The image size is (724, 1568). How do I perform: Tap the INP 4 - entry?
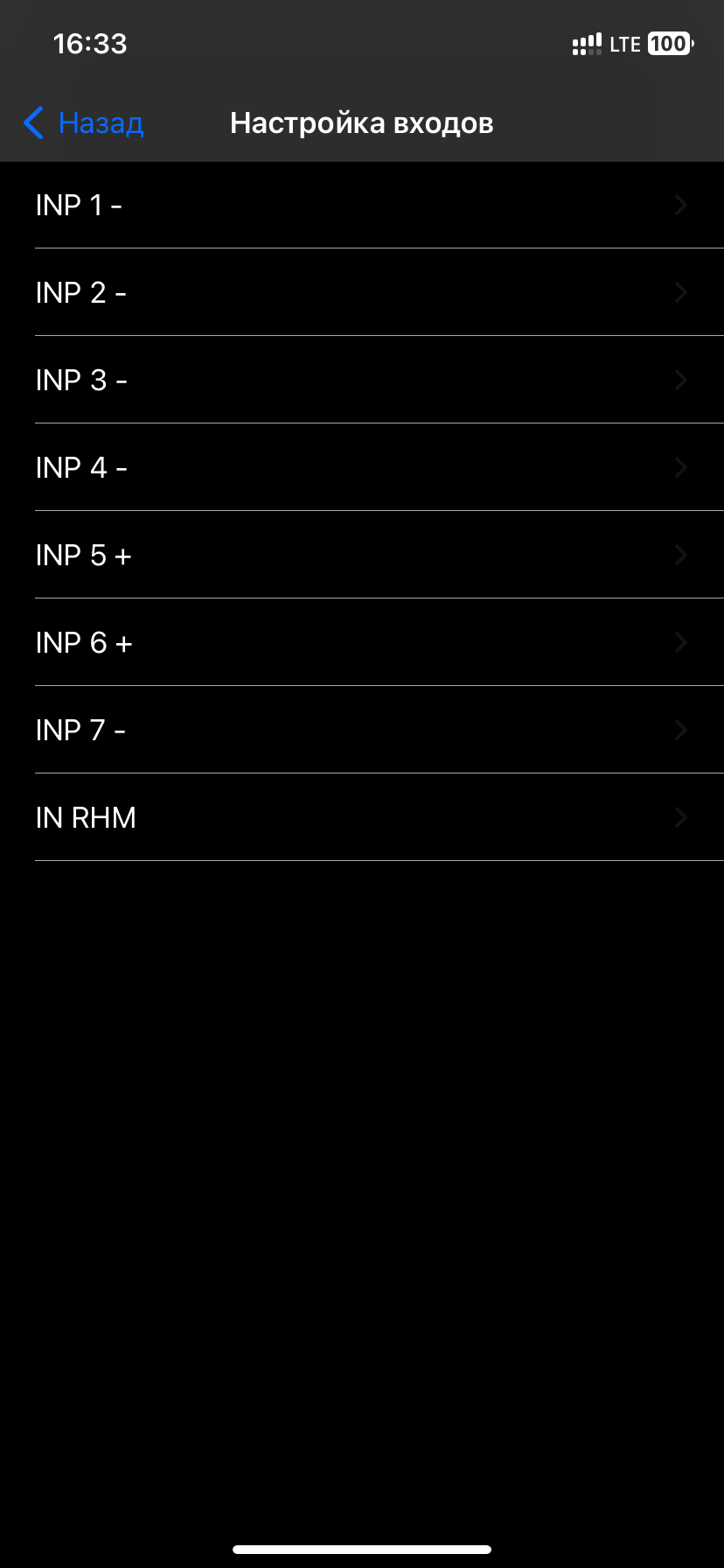pyautogui.click(x=362, y=467)
